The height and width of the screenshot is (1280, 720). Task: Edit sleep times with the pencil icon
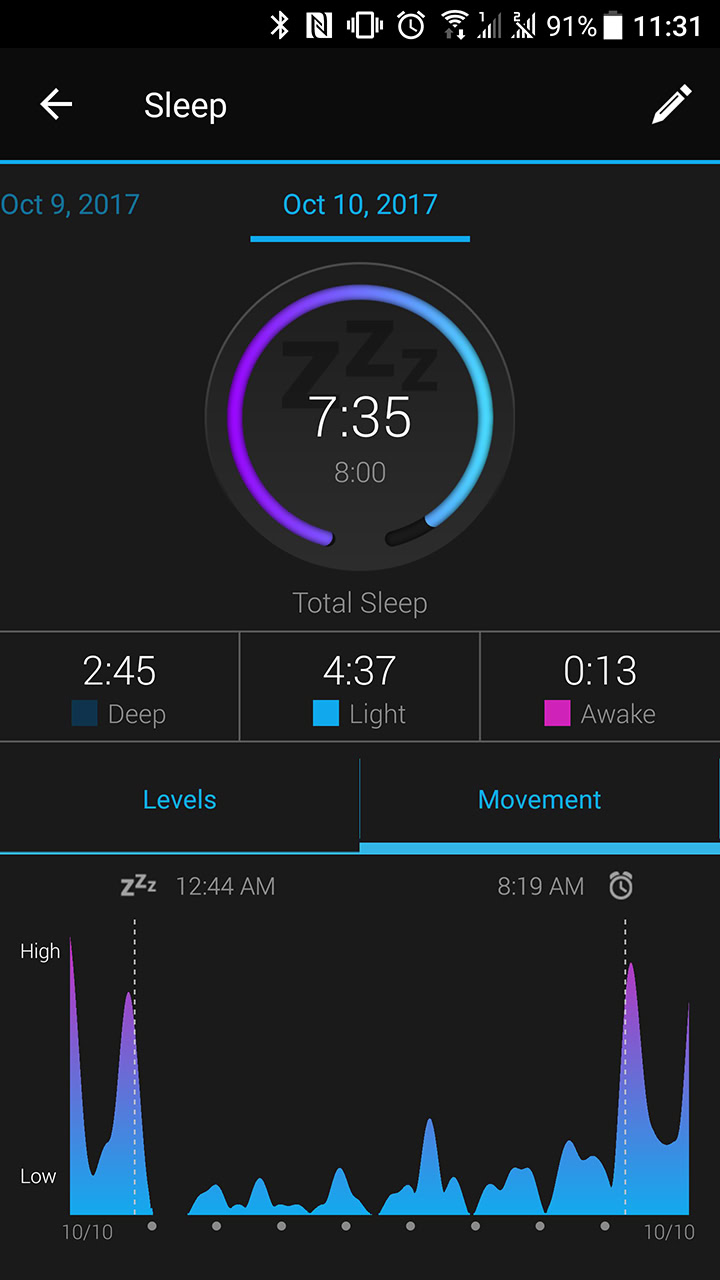(671, 104)
